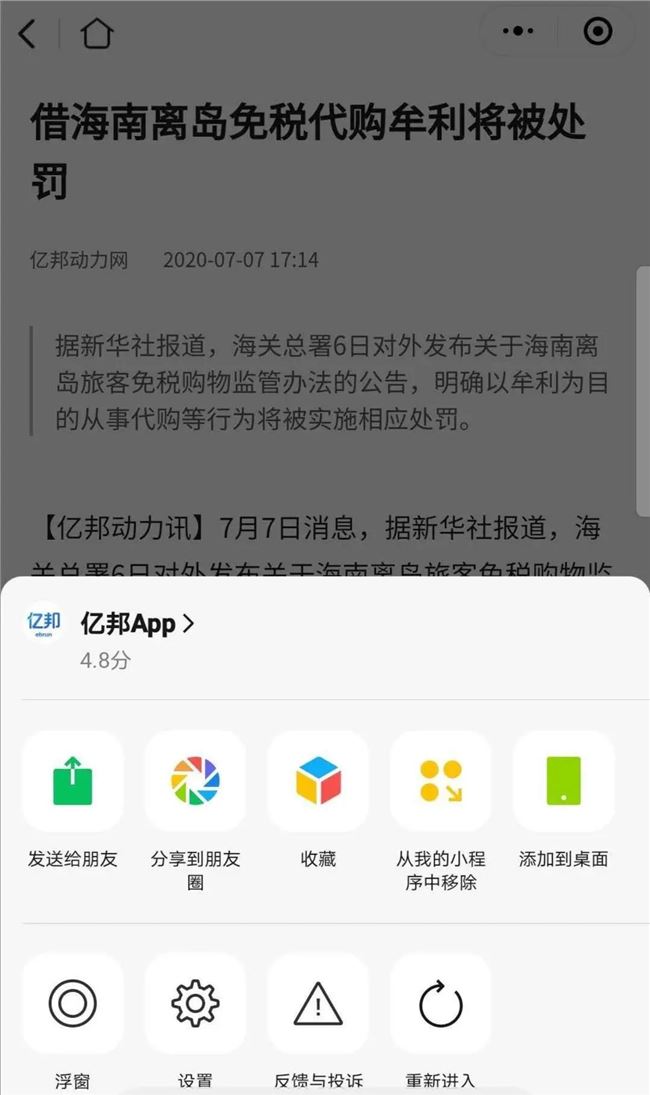The height and width of the screenshot is (1095, 650).
Task: Return to mini program home
Action: click(96, 34)
